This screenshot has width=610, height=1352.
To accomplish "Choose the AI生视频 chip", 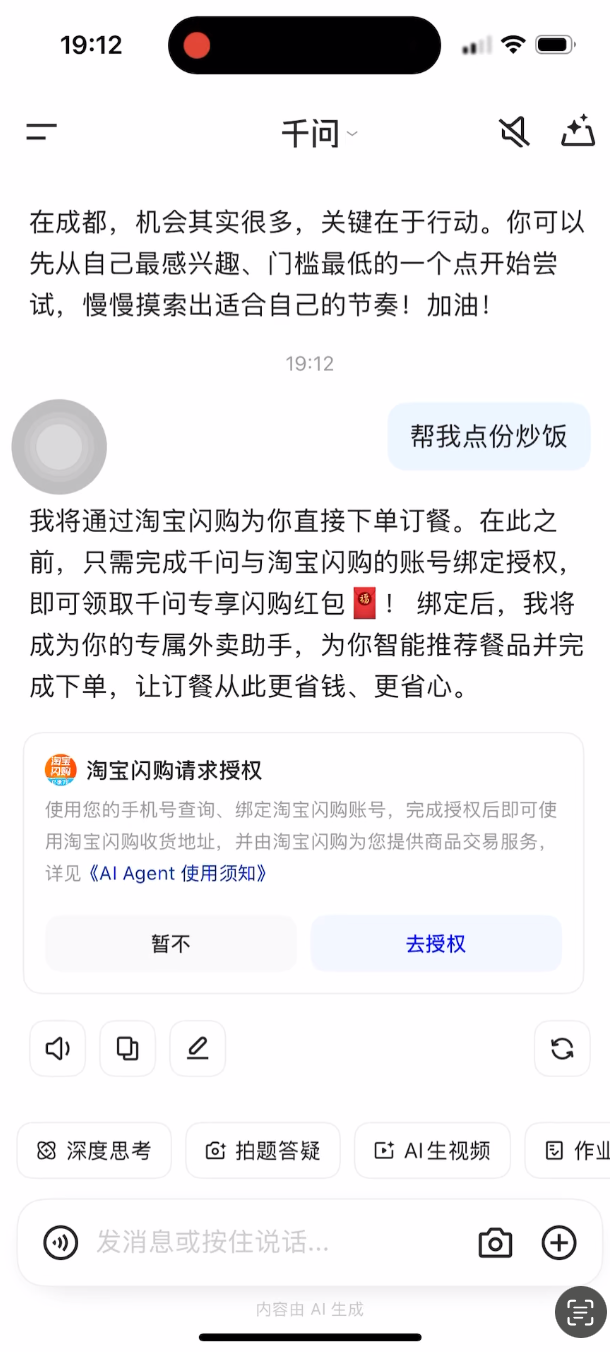I will 432,1150.
